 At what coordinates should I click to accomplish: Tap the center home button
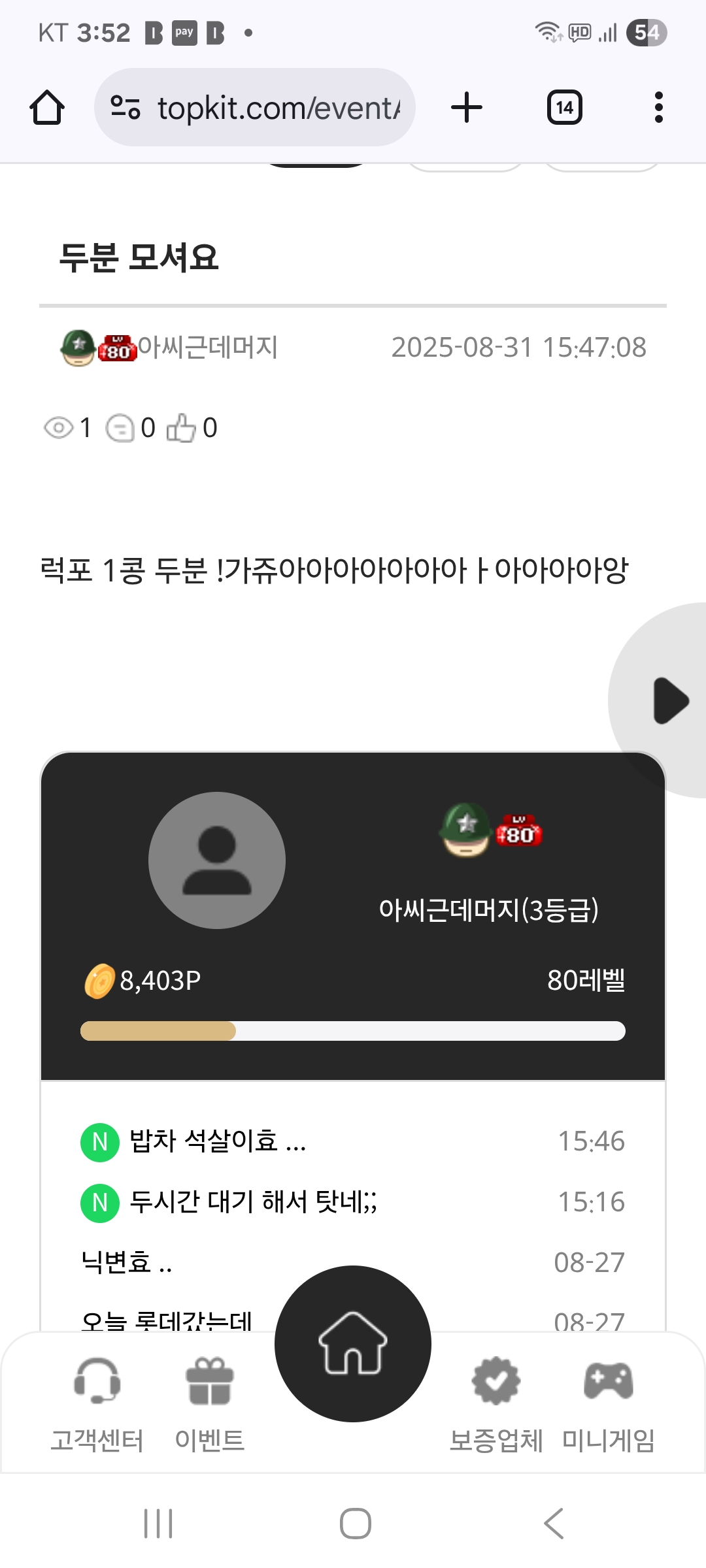click(x=353, y=1343)
